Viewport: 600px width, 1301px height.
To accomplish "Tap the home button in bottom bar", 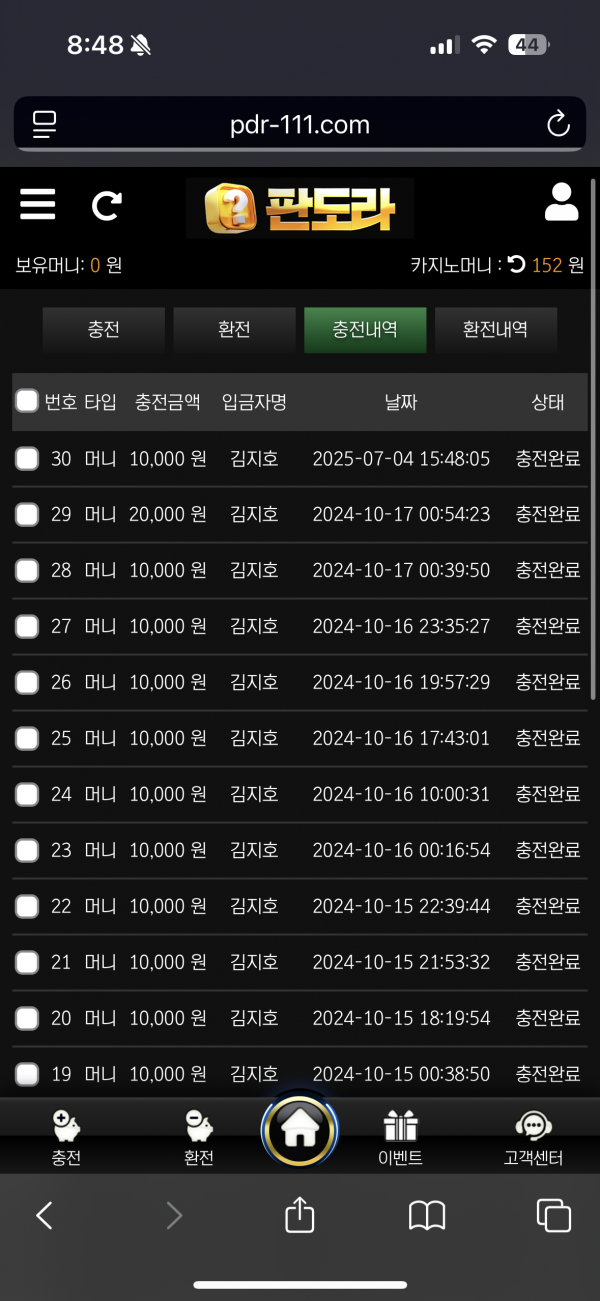I will coord(299,1130).
